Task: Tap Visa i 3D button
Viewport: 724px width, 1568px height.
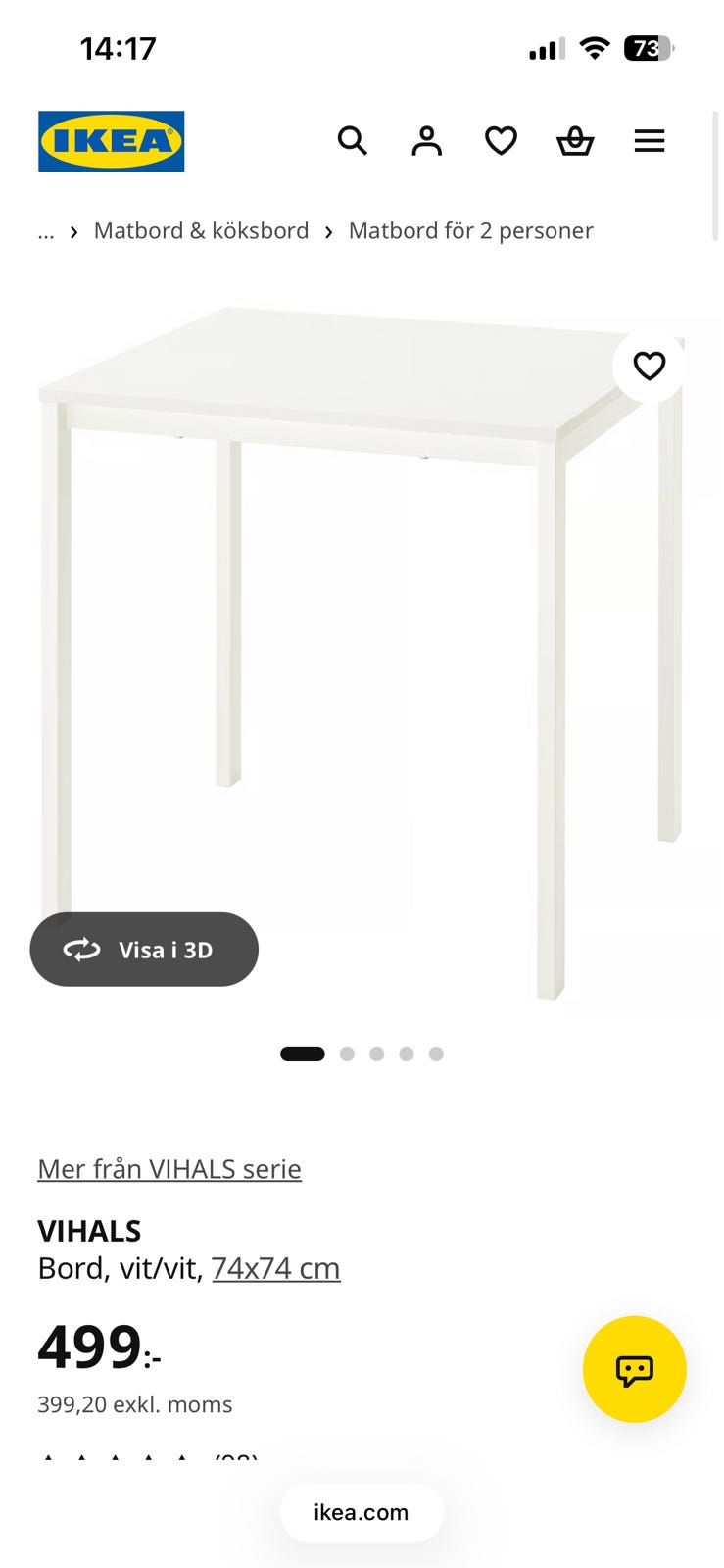Action: pos(144,950)
